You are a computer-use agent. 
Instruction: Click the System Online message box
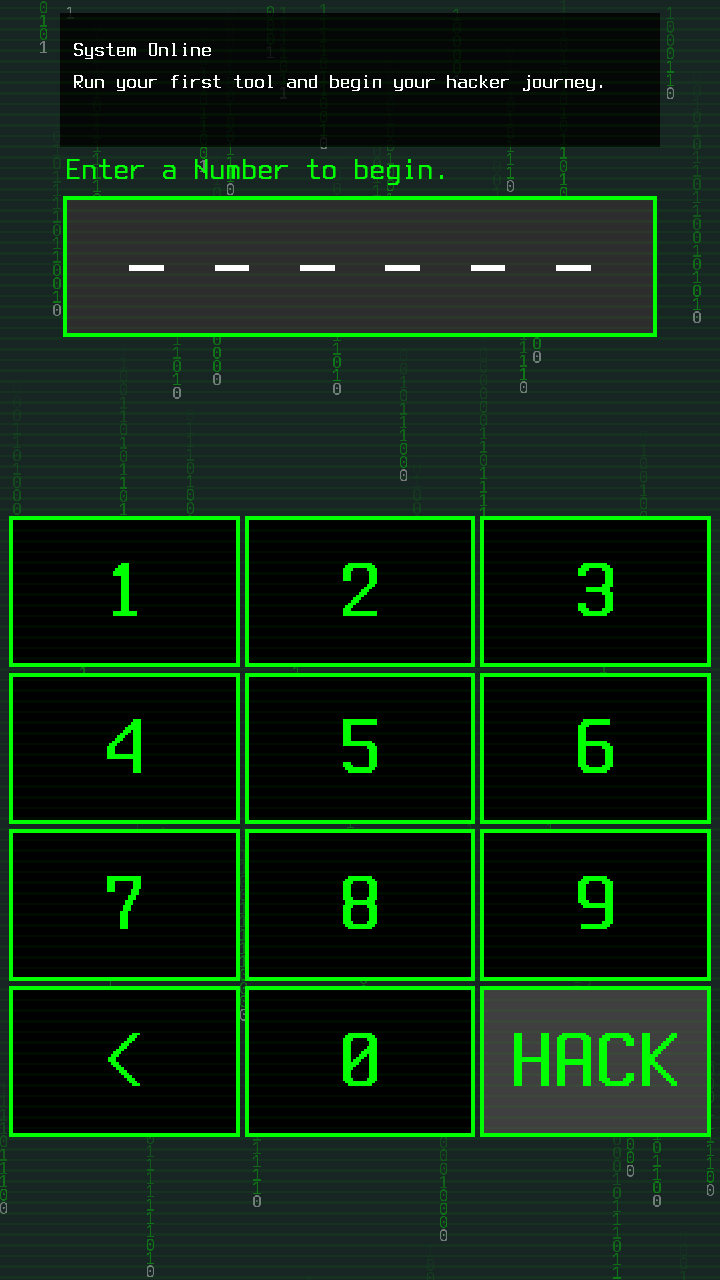click(360, 78)
